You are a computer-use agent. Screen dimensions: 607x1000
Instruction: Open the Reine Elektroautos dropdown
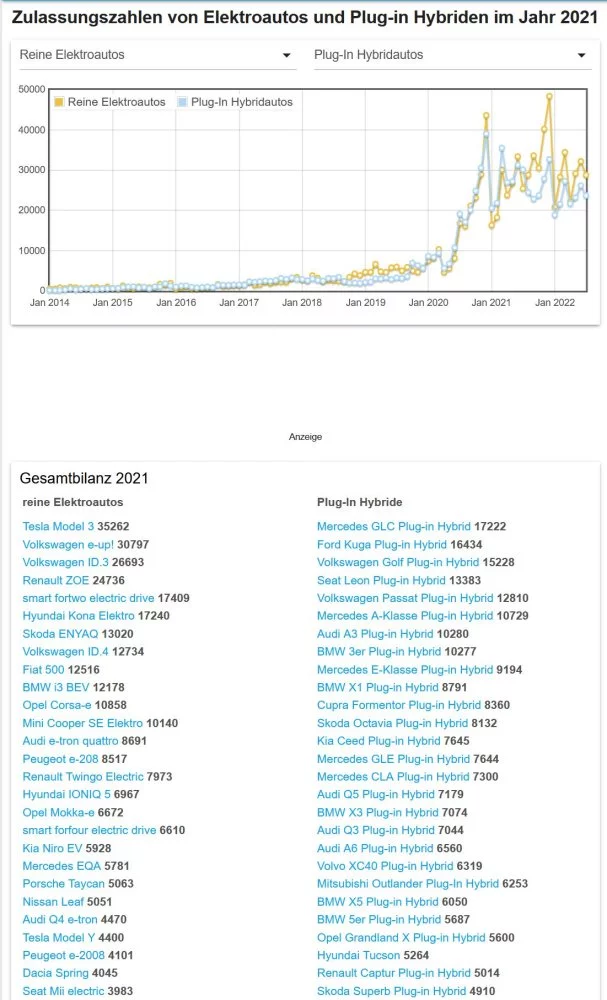coord(155,55)
